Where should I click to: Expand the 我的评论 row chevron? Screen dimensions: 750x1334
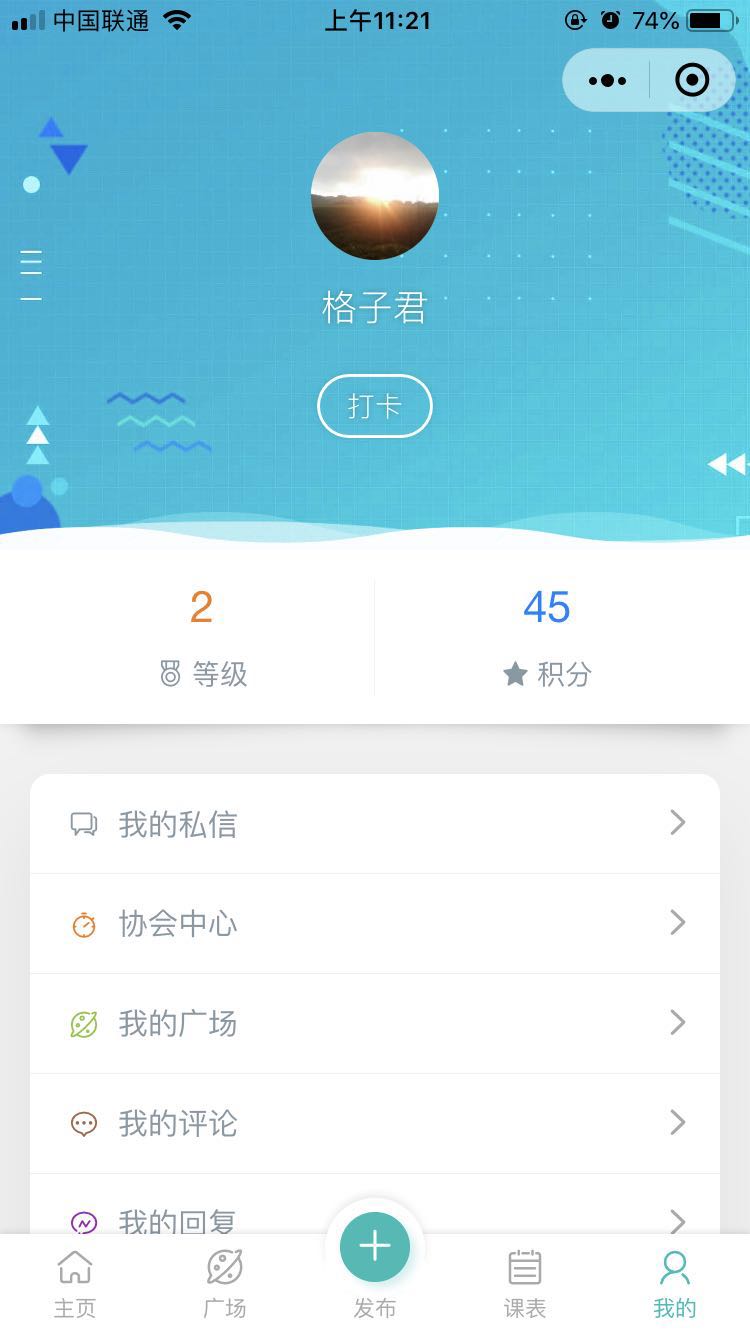[x=678, y=1123]
